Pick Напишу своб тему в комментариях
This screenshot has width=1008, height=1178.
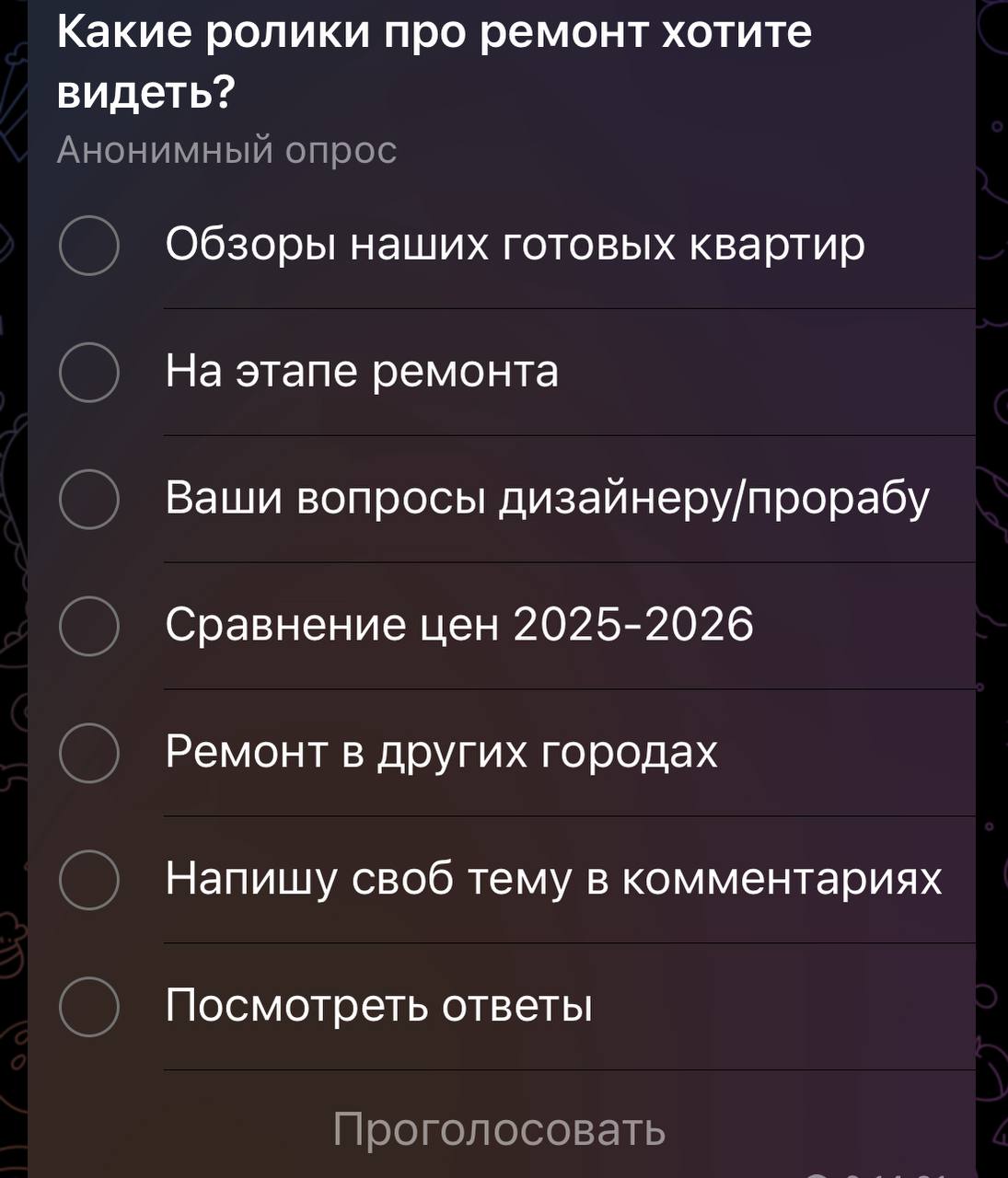point(89,879)
